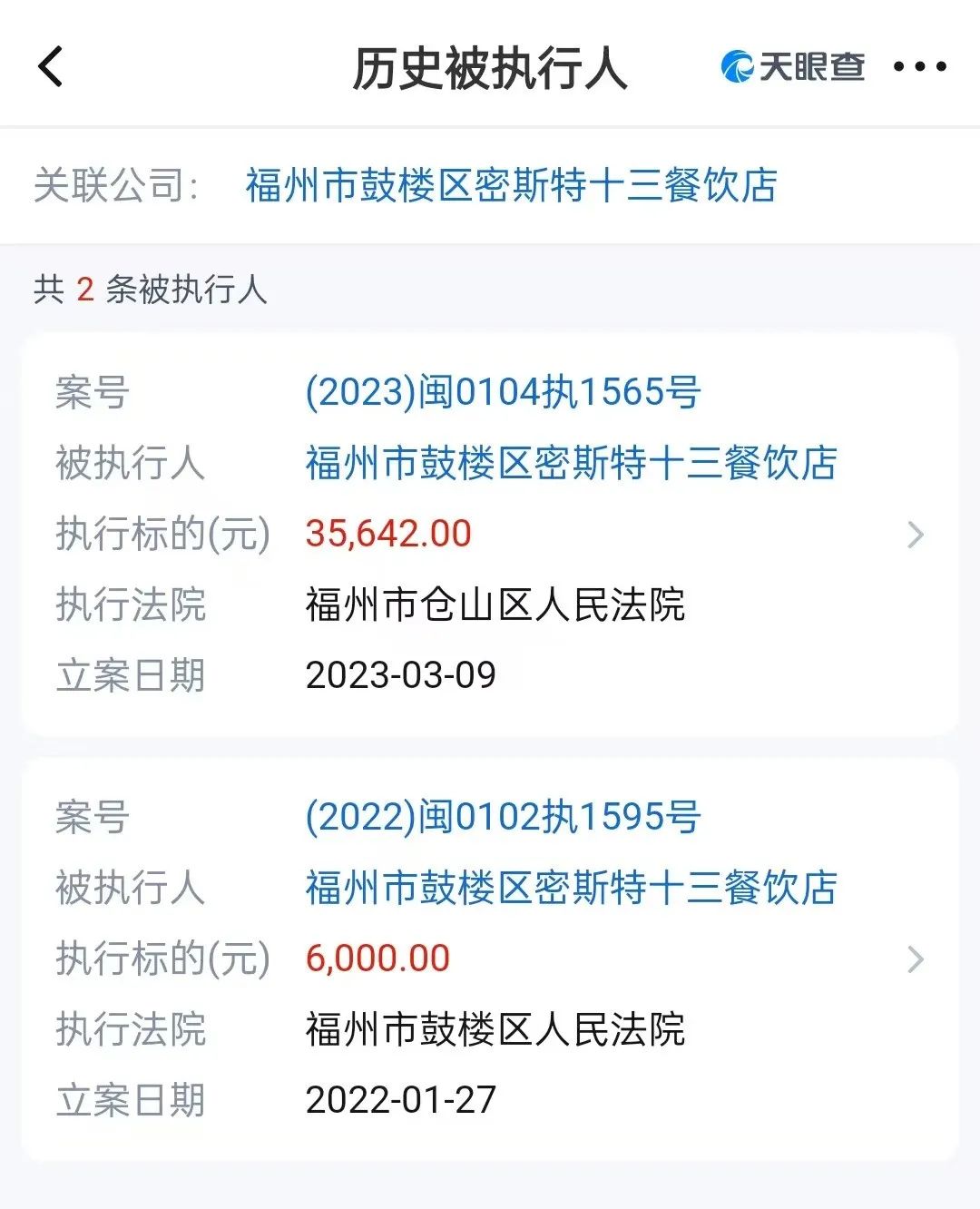This screenshot has height=1209, width=980.
Task: Open case number (2022)闽0102执1595号
Action: [503, 817]
